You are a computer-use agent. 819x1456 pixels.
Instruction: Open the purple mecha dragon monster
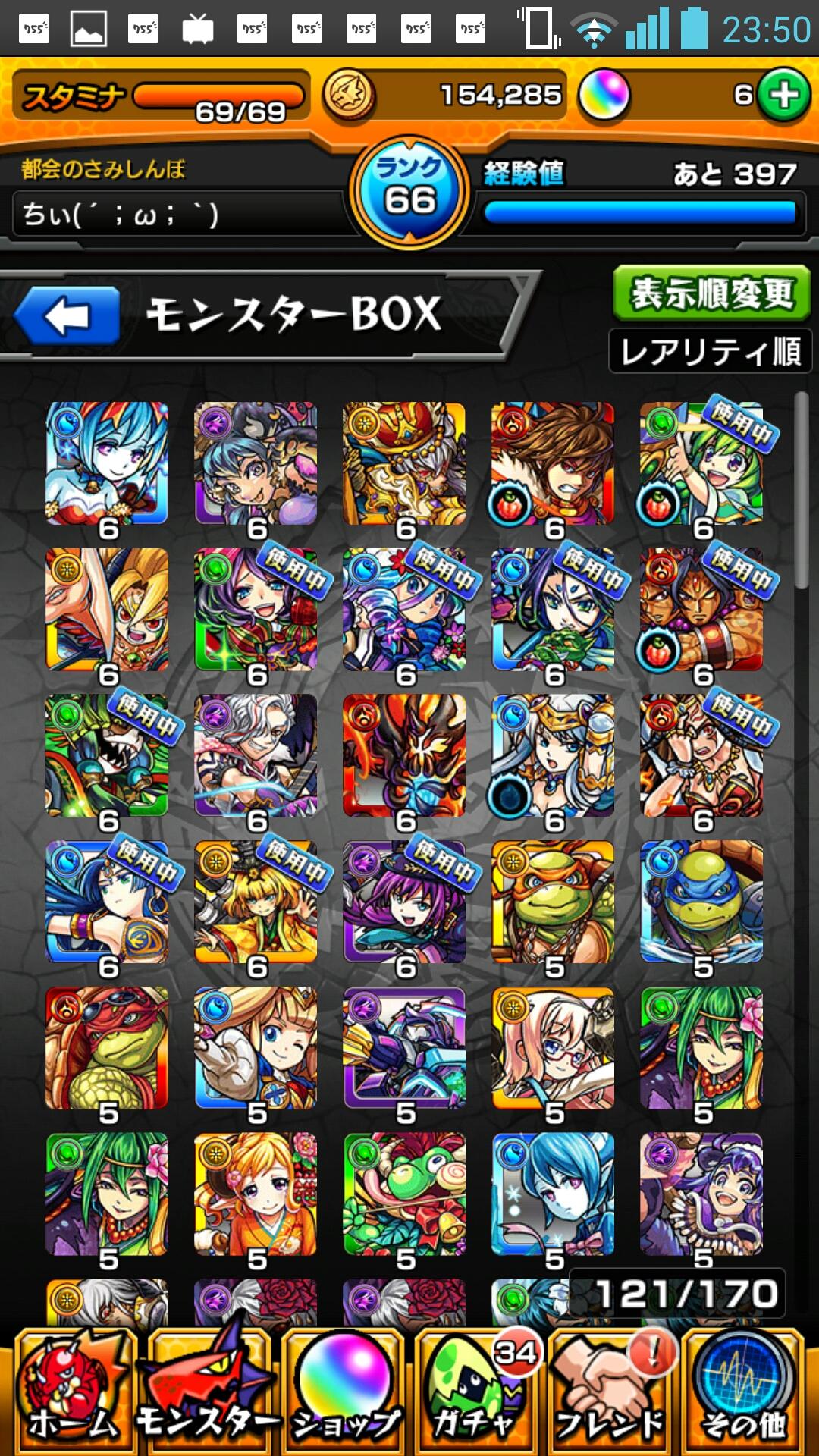click(404, 1048)
